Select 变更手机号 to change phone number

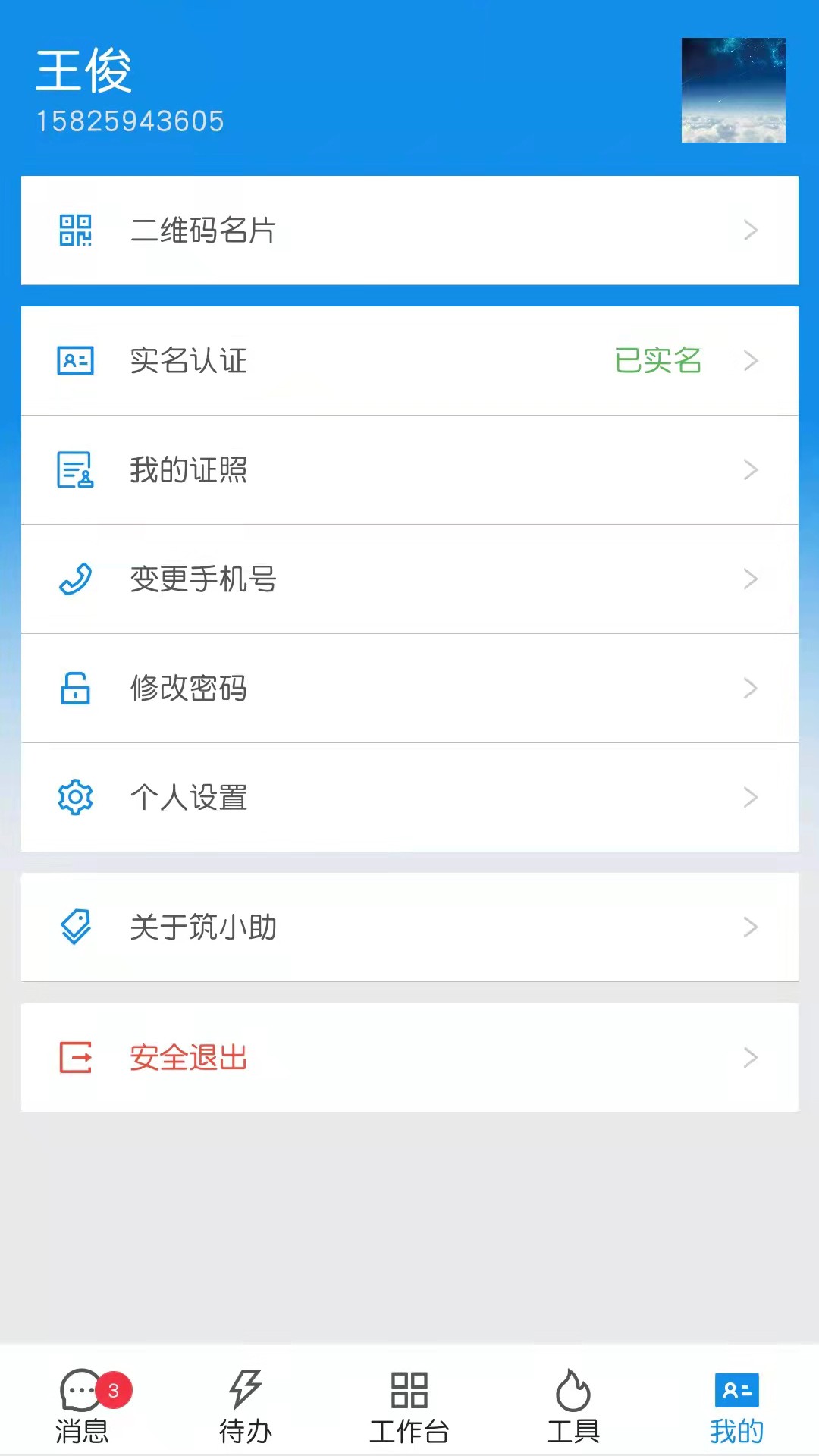409,579
